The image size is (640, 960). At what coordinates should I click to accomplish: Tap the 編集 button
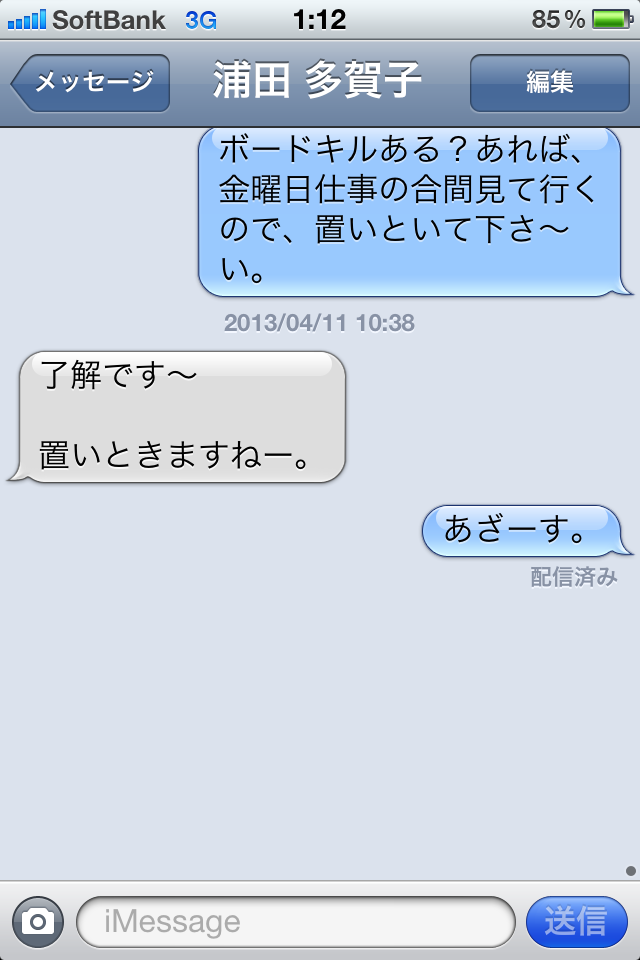tap(549, 82)
